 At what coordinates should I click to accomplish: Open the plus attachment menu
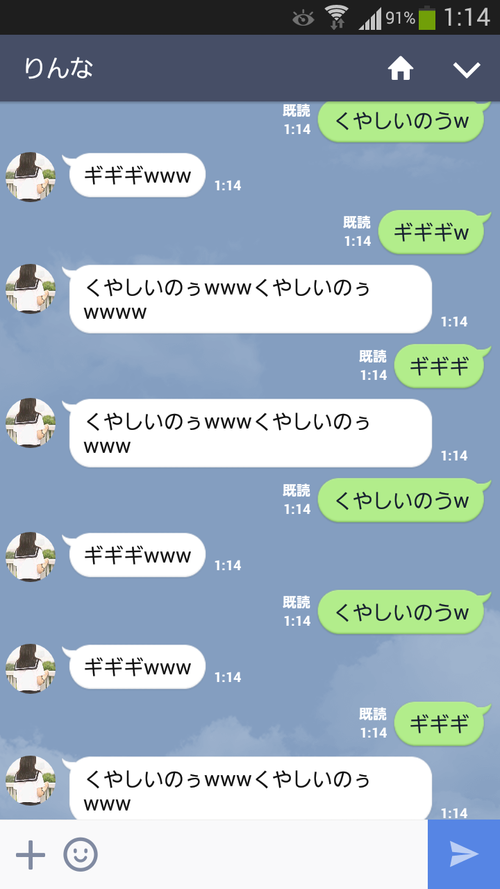tap(31, 854)
